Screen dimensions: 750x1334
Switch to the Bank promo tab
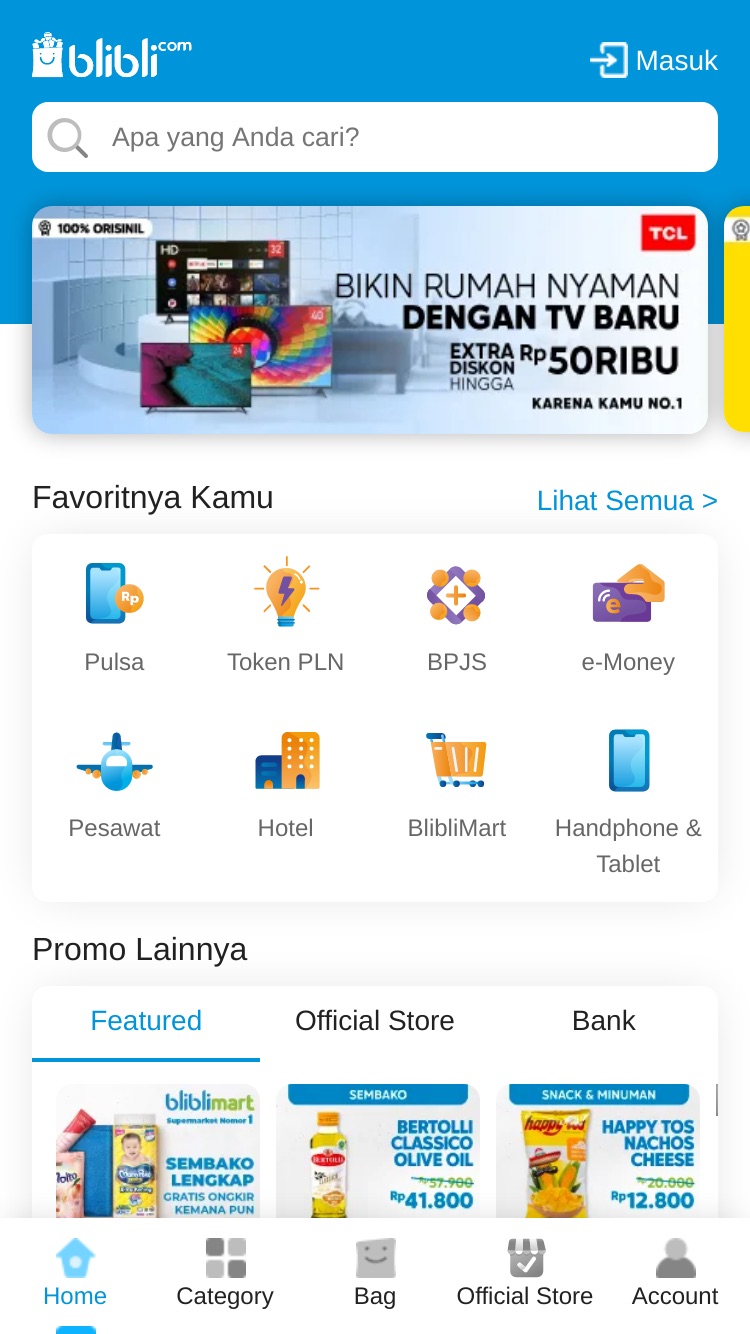click(604, 1021)
